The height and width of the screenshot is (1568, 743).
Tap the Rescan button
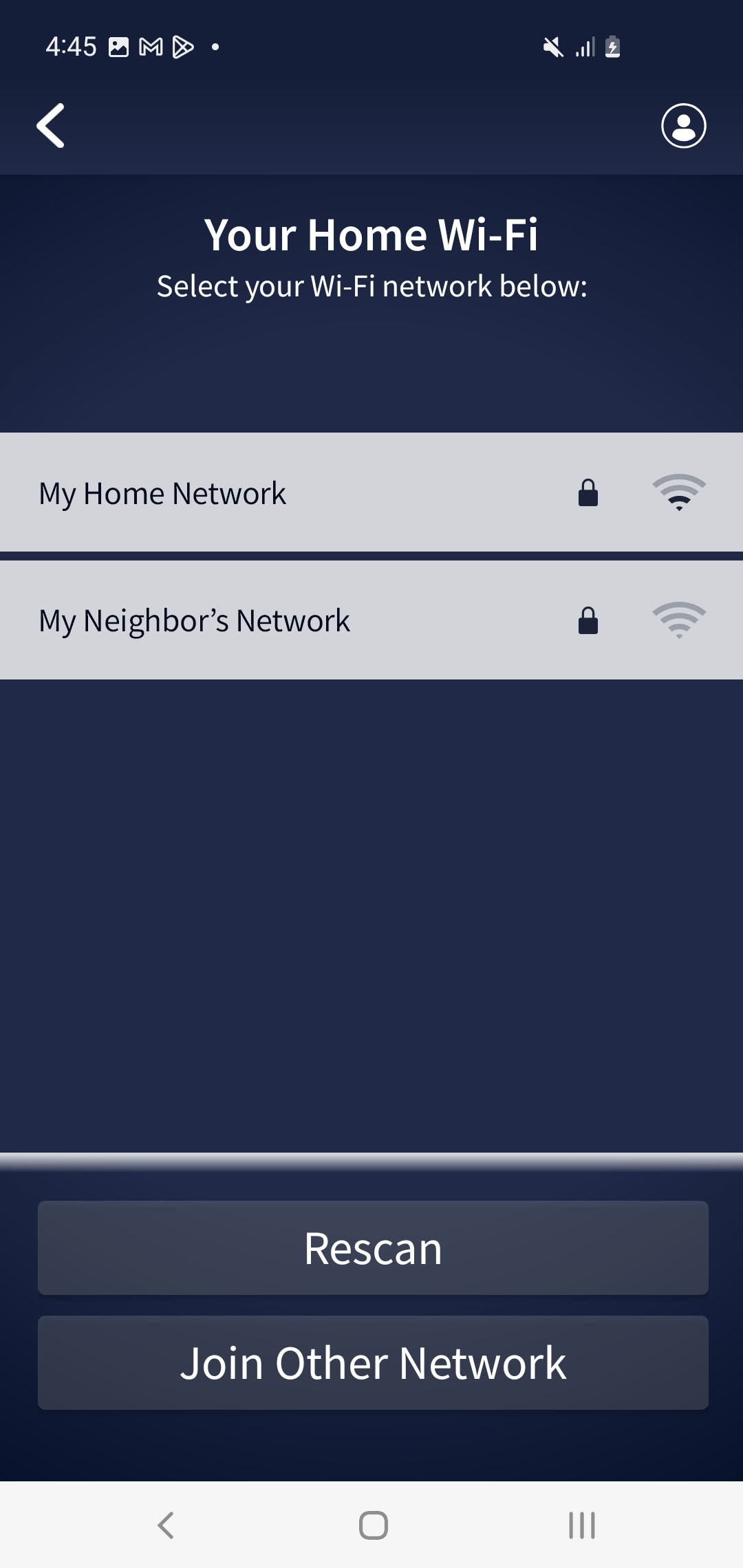(373, 1248)
